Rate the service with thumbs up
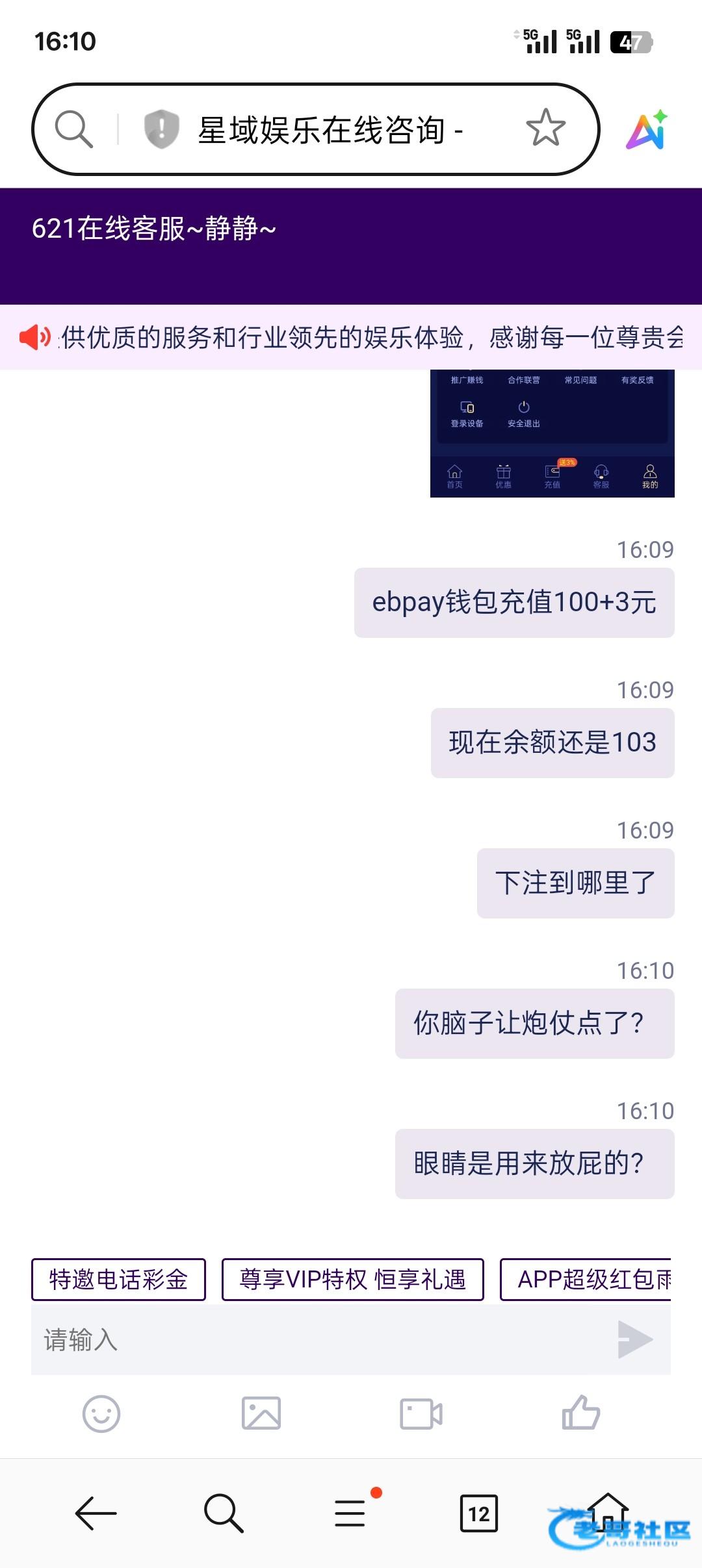The width and height of the screenshot is (702, 1568). [x=580, y=1413]
